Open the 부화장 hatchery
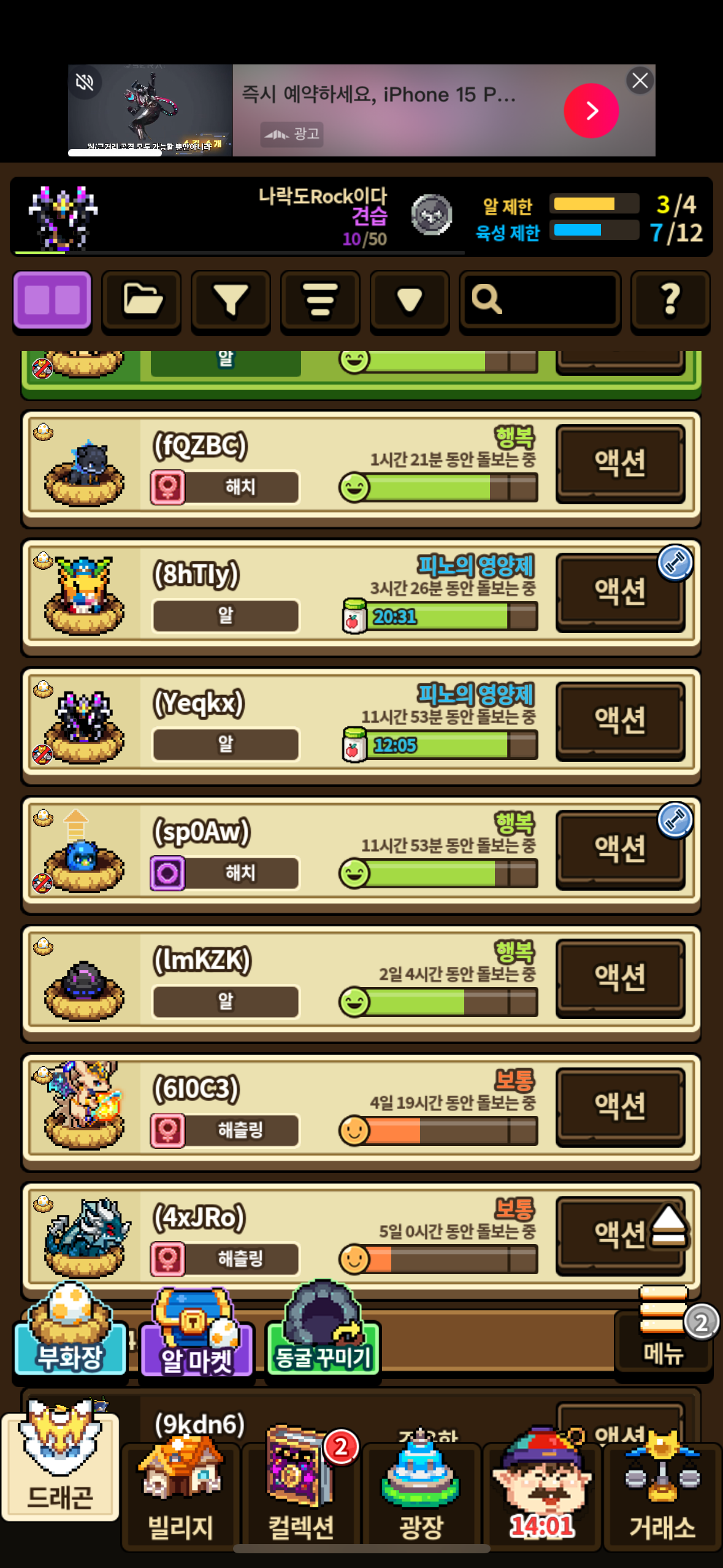Screen dimensions: 723x1568 [x=71, y=1331]
